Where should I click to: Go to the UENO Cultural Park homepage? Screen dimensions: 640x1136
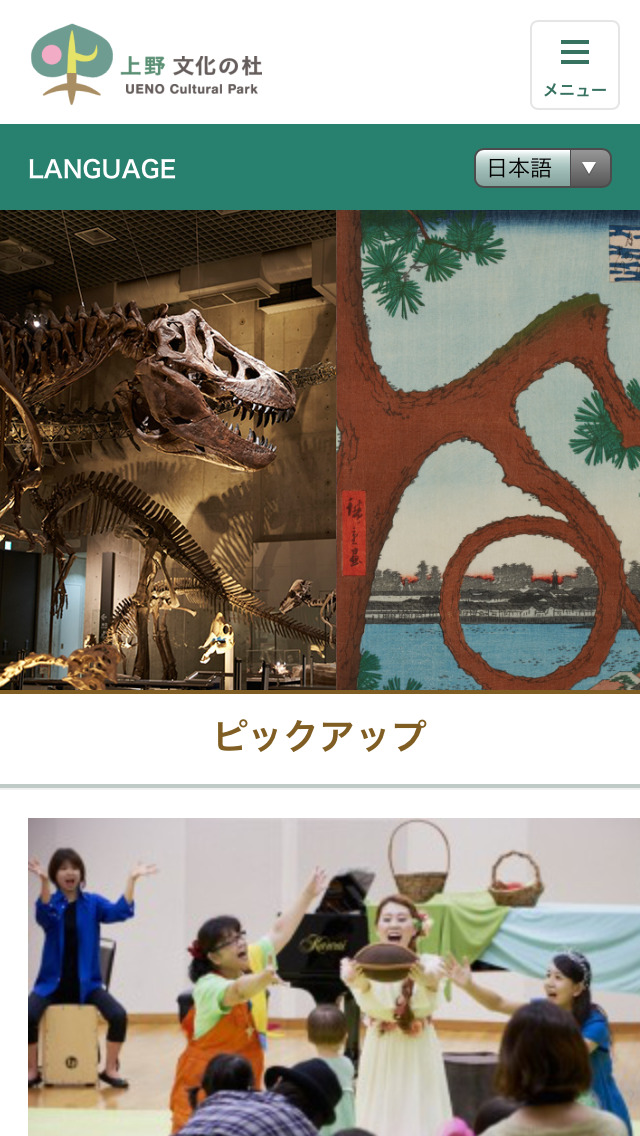146,65
